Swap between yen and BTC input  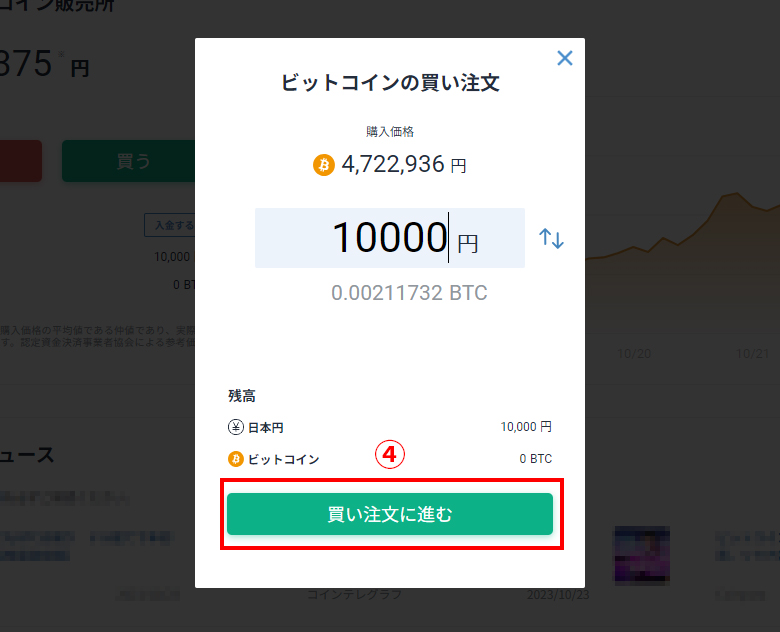[551, 238]
